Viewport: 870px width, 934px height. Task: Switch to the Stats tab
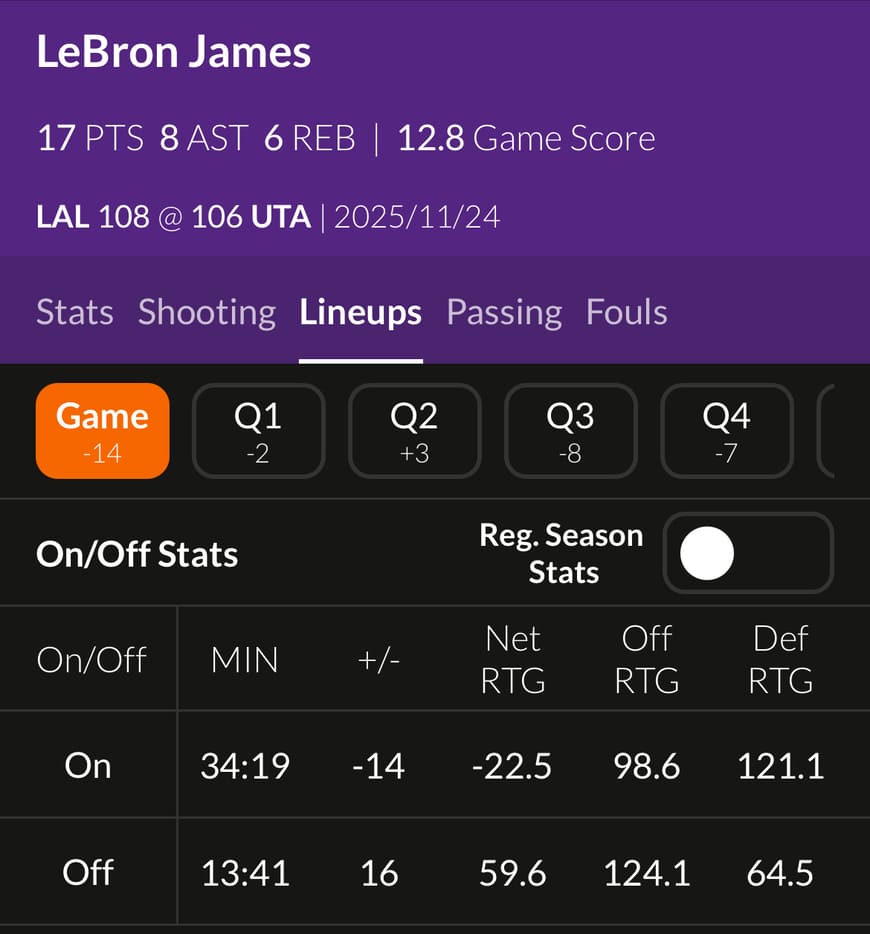74,312
